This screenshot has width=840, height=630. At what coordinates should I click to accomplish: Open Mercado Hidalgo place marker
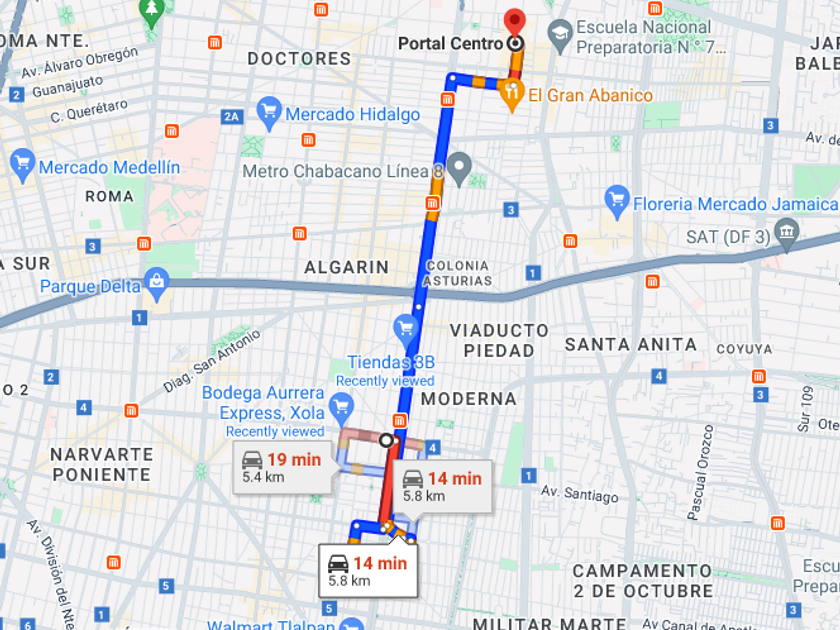268,113
